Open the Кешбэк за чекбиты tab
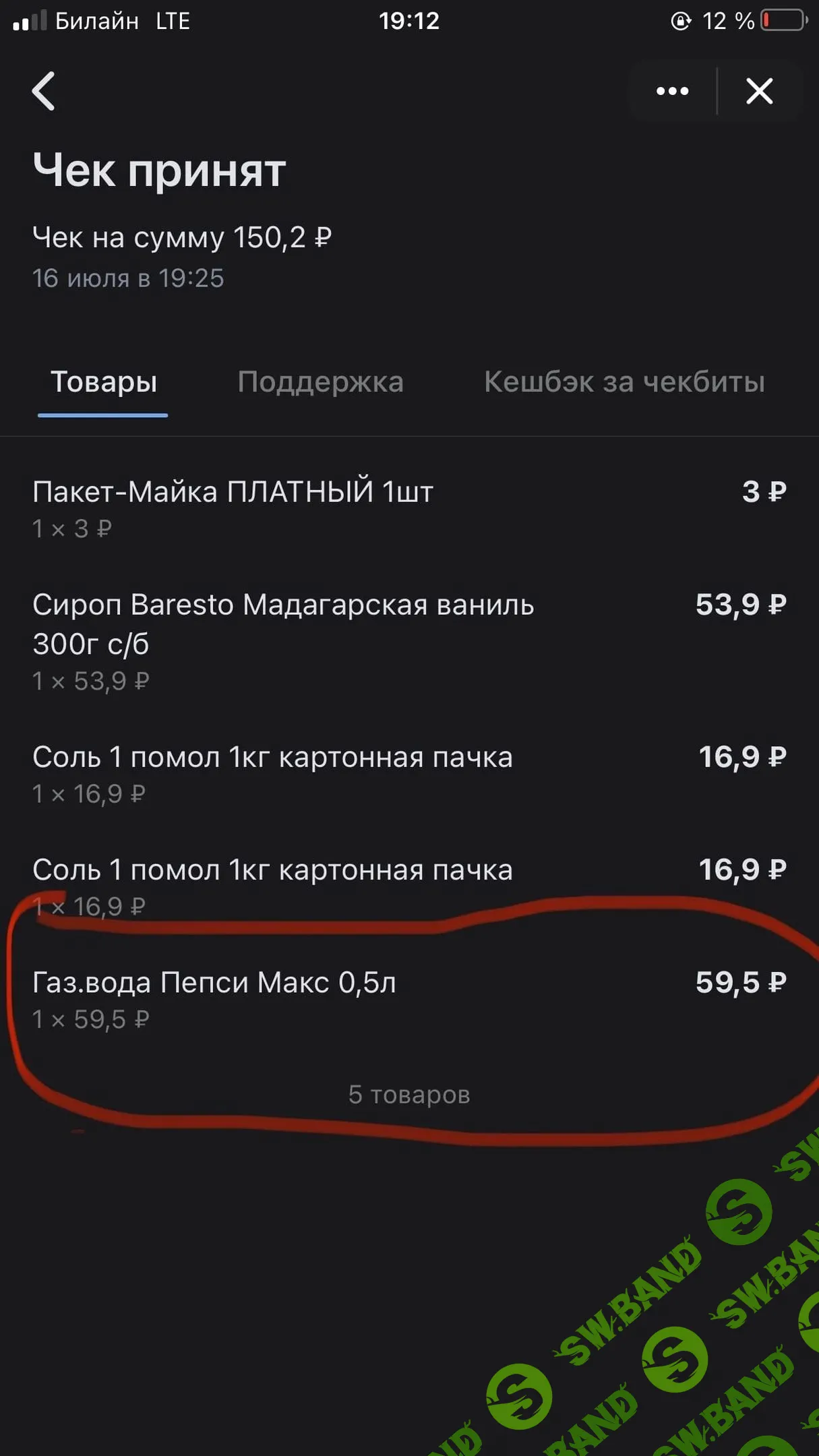 point(624,382)
